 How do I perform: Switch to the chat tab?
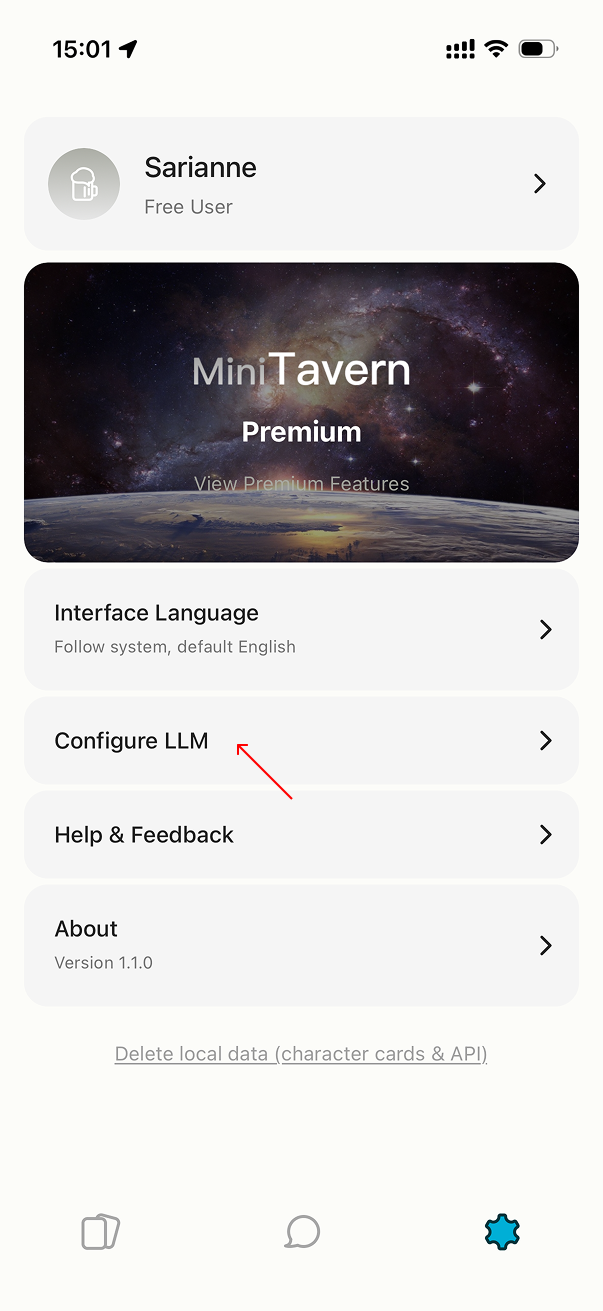click(302, 1232)
